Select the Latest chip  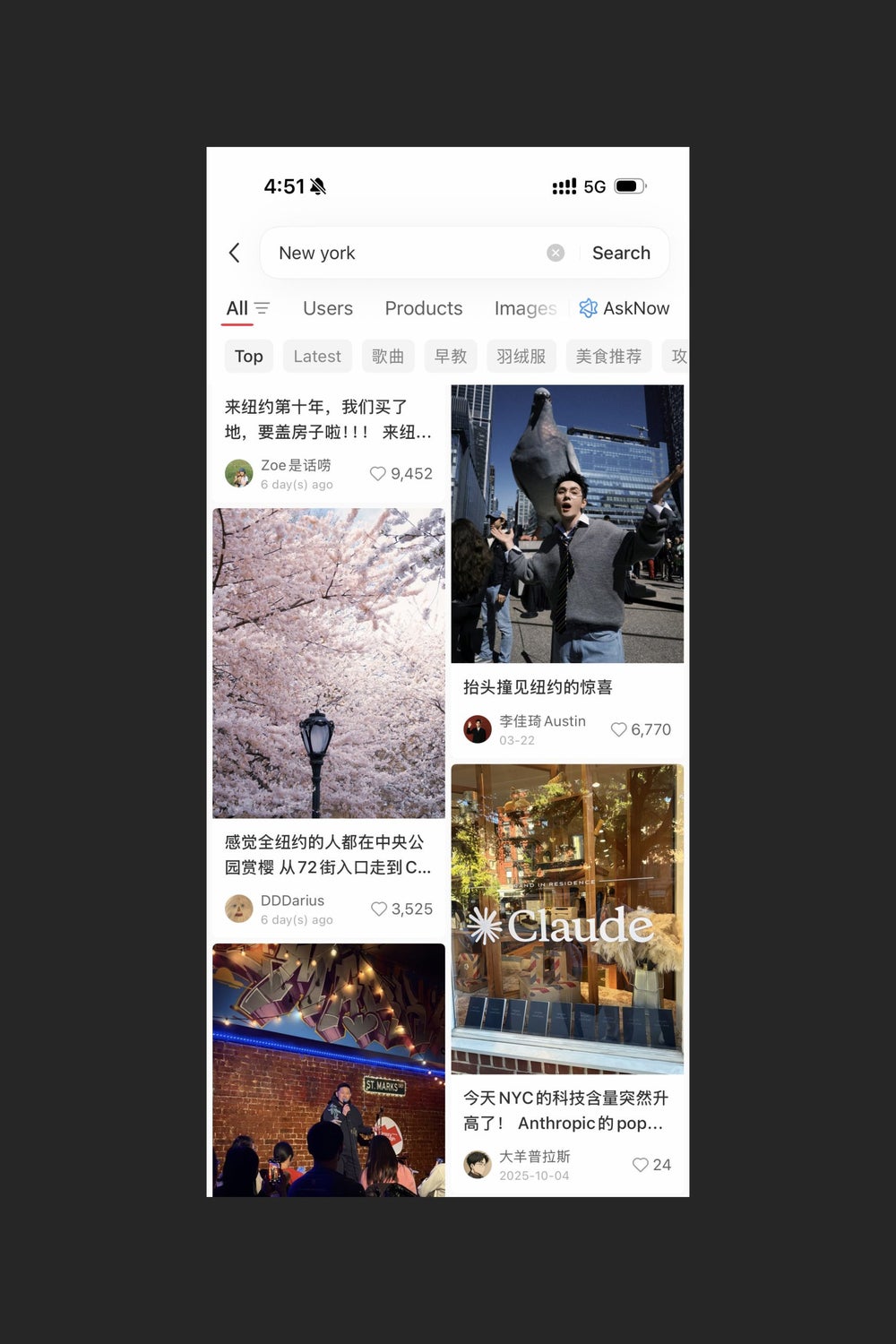(x=317, y=357)
